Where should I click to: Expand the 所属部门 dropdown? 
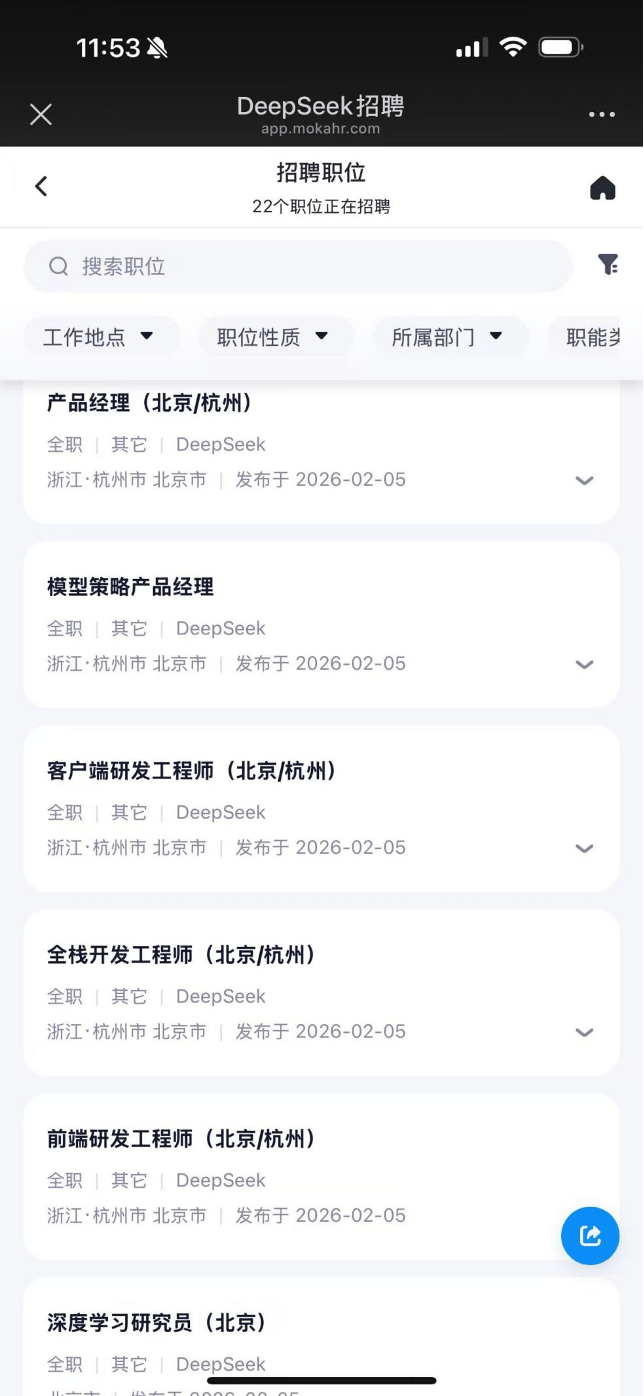(x=449, y=337)
